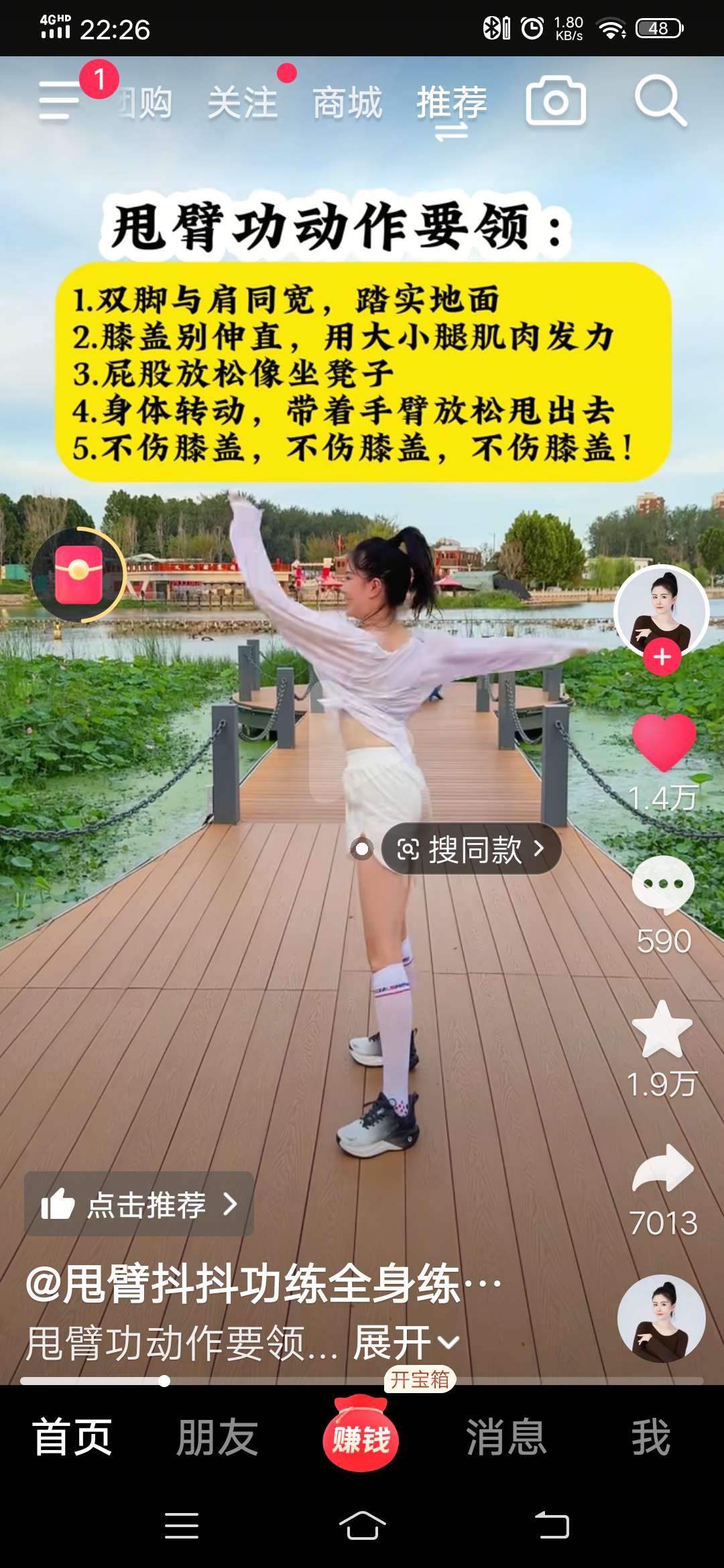Open the rotating music disc avatar

[661, 1318]
